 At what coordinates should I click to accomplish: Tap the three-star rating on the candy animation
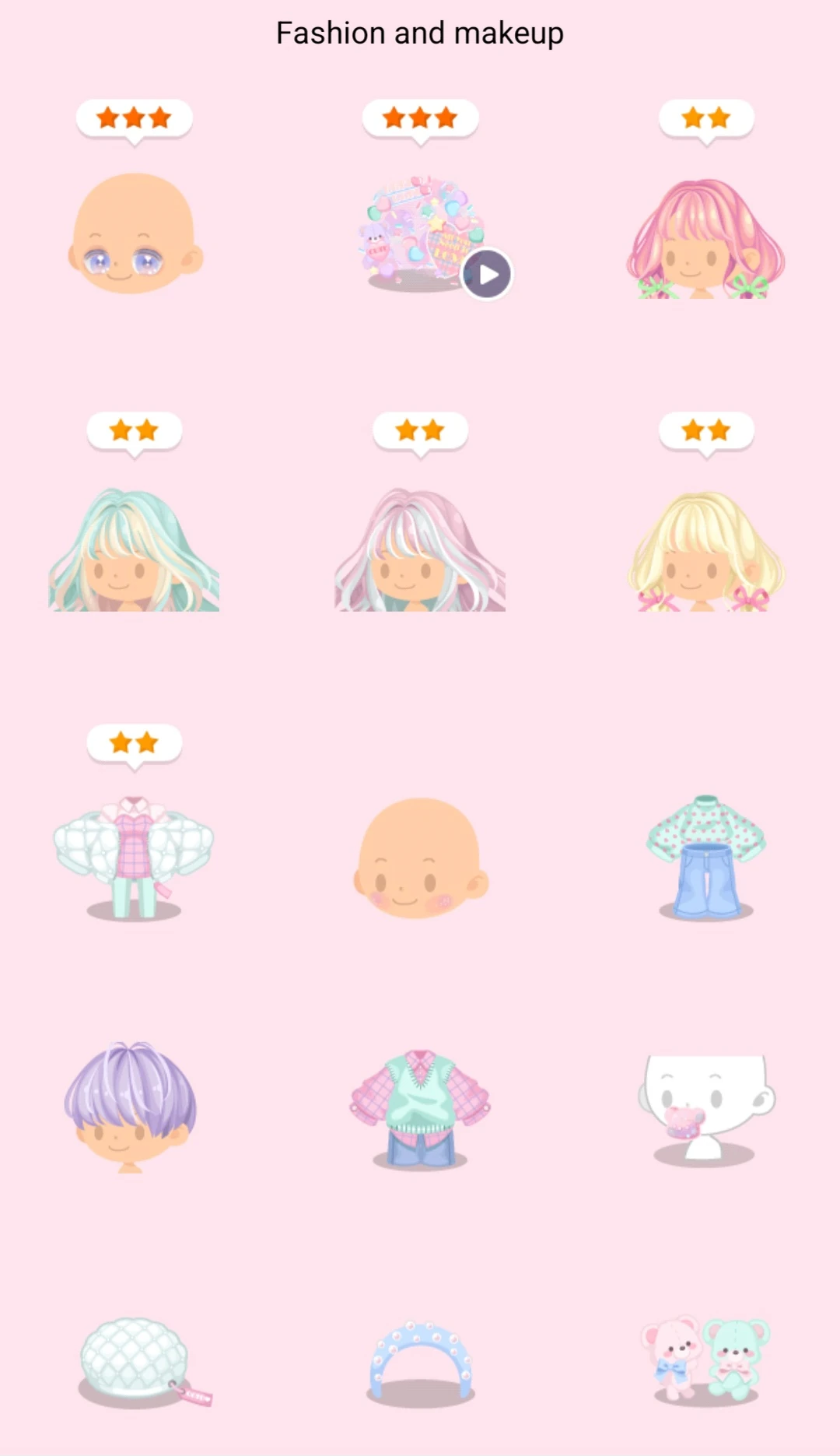tap(420, 118)
